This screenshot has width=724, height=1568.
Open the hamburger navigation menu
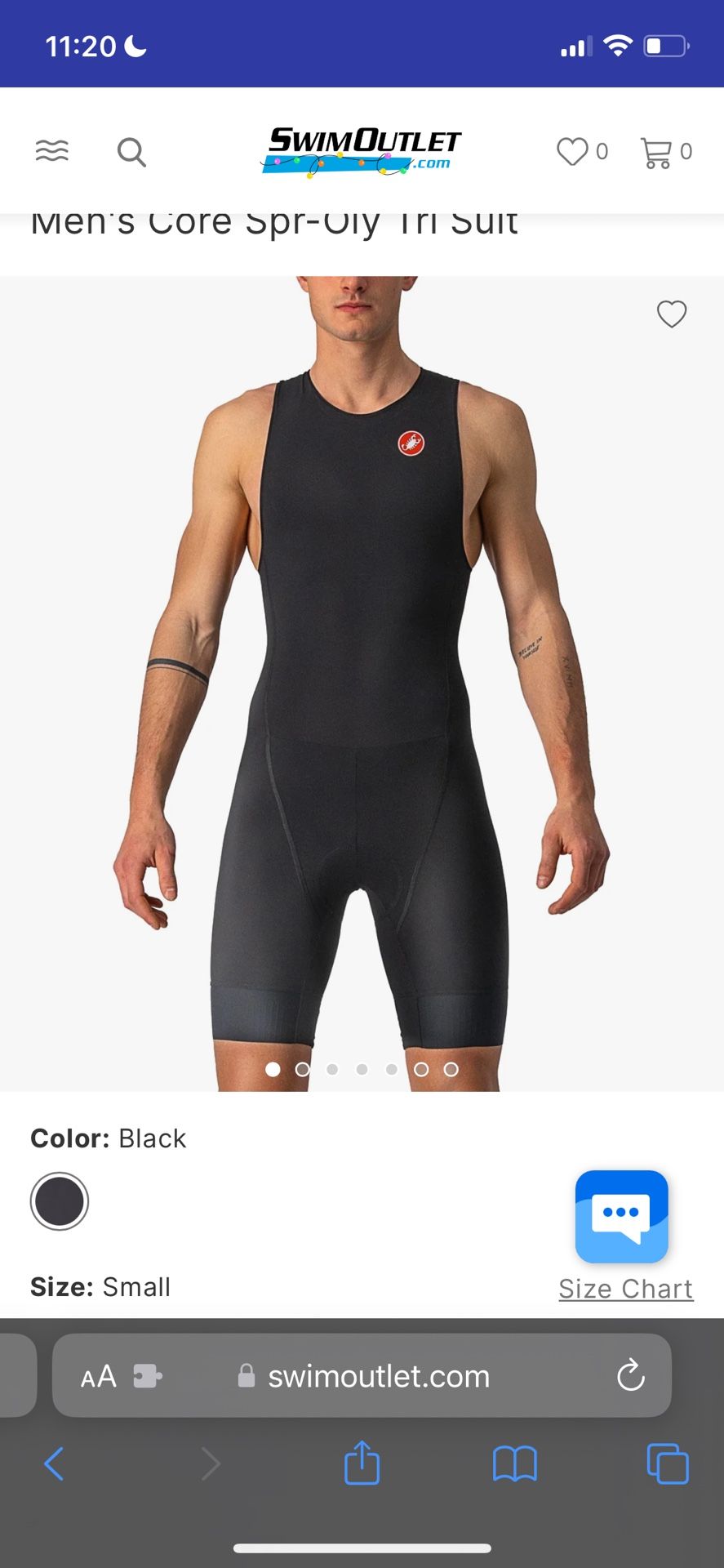[51, 151]
